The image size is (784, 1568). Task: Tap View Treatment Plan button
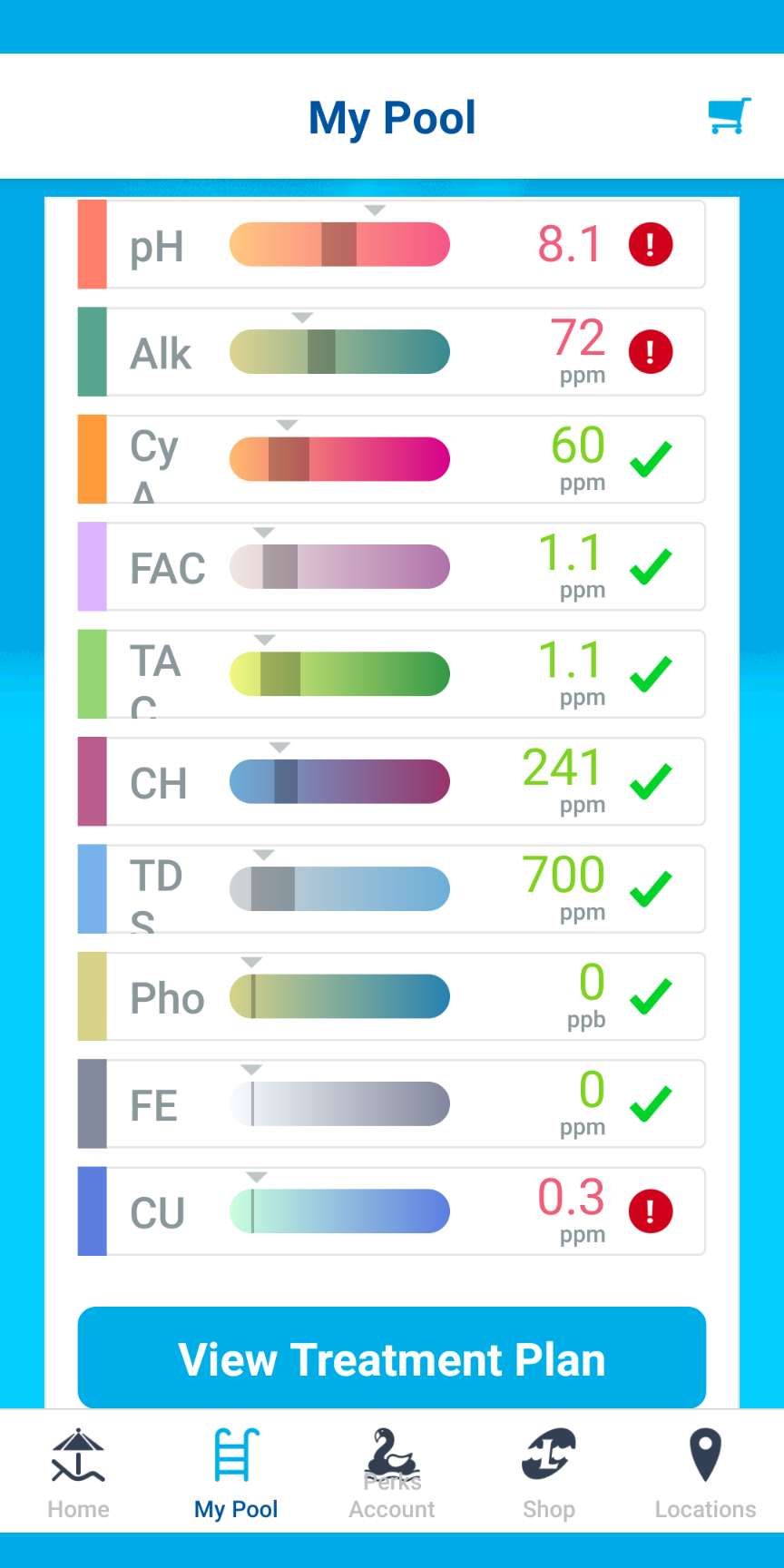pos(392,1358)
